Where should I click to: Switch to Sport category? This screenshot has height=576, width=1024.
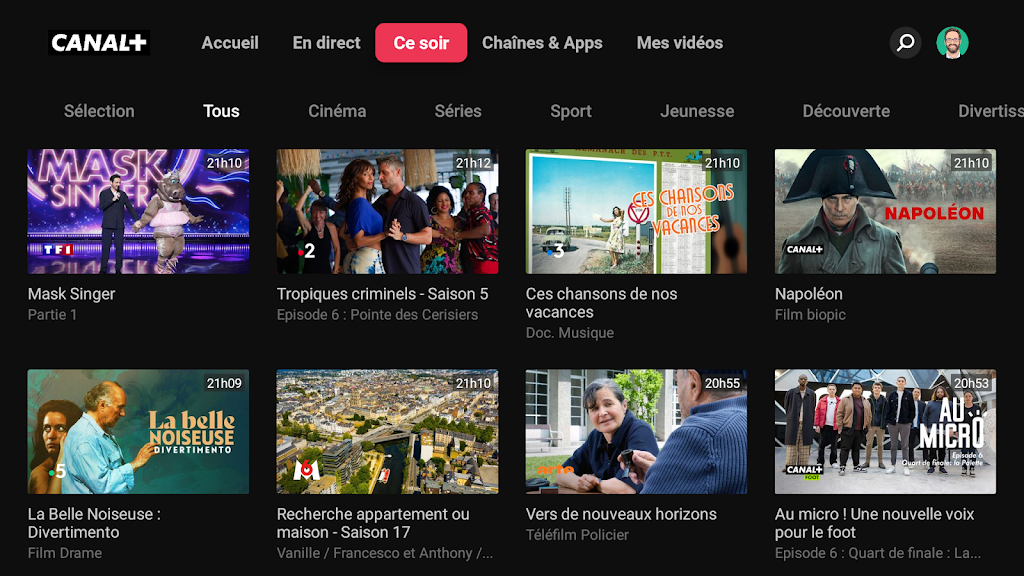click(571, 111)
